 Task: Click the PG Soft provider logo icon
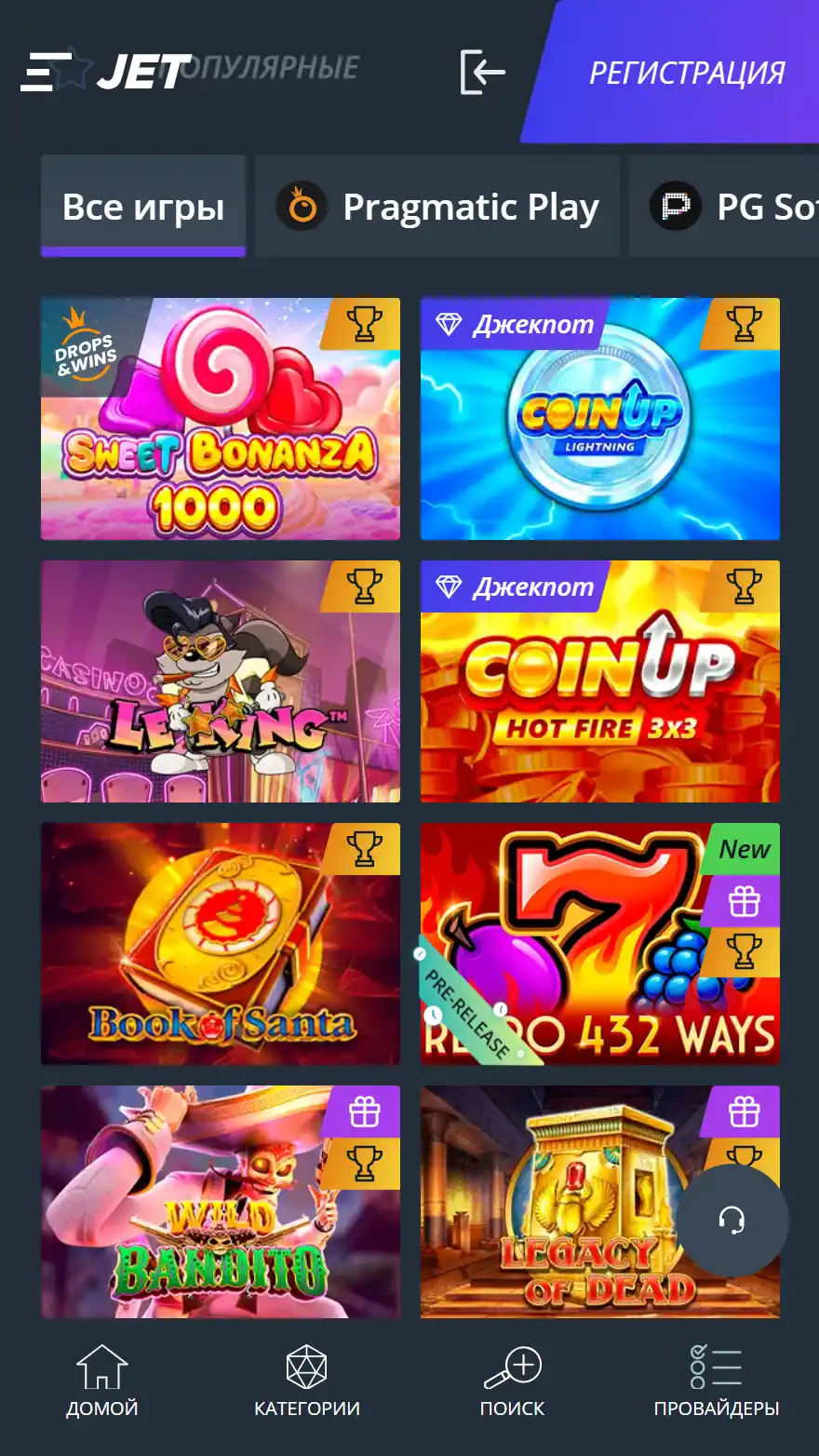click(x=676, y=206)
